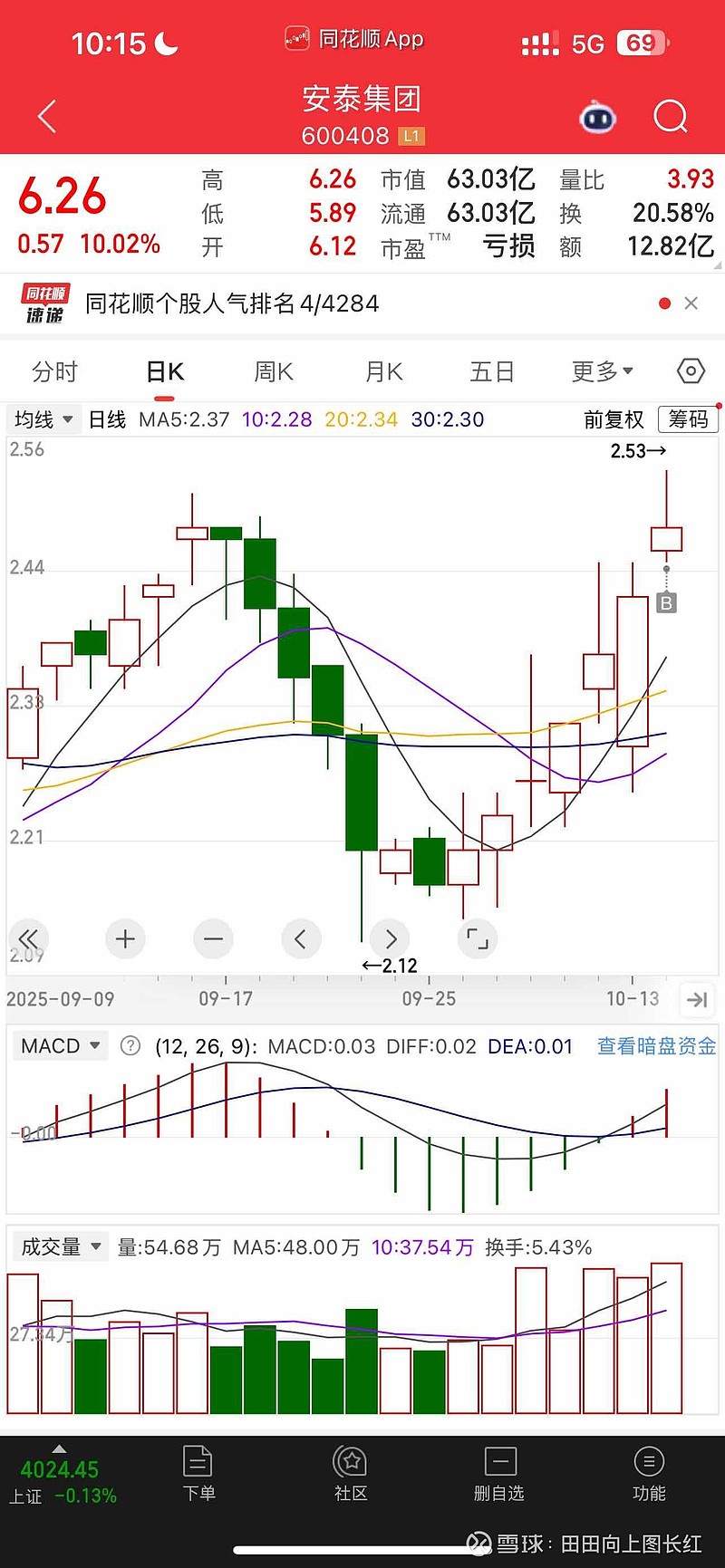Open the 社区 community
The width and height of the screenshot is (725, 1568).
351,1475
